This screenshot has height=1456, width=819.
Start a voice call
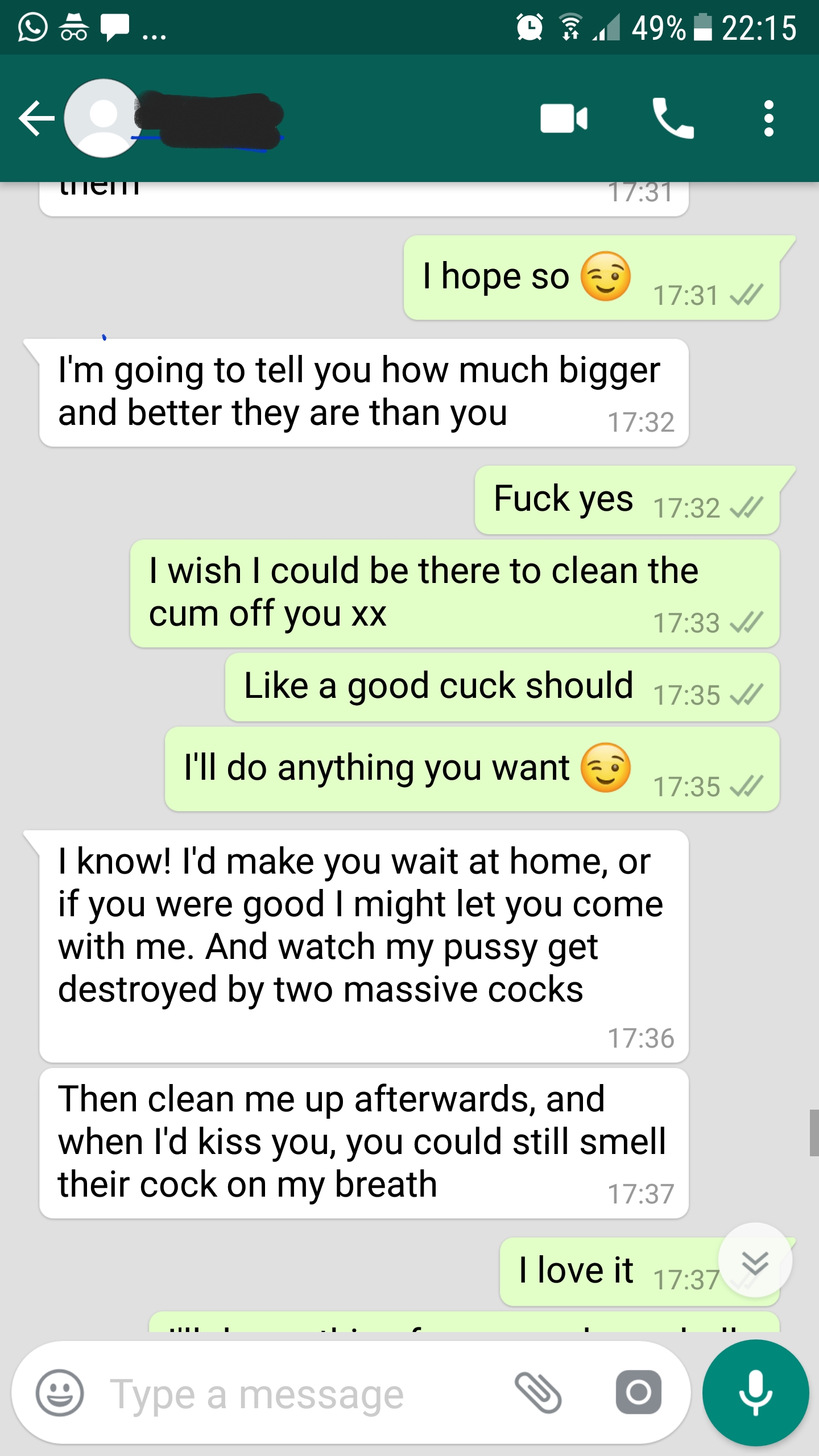[673, 119]
